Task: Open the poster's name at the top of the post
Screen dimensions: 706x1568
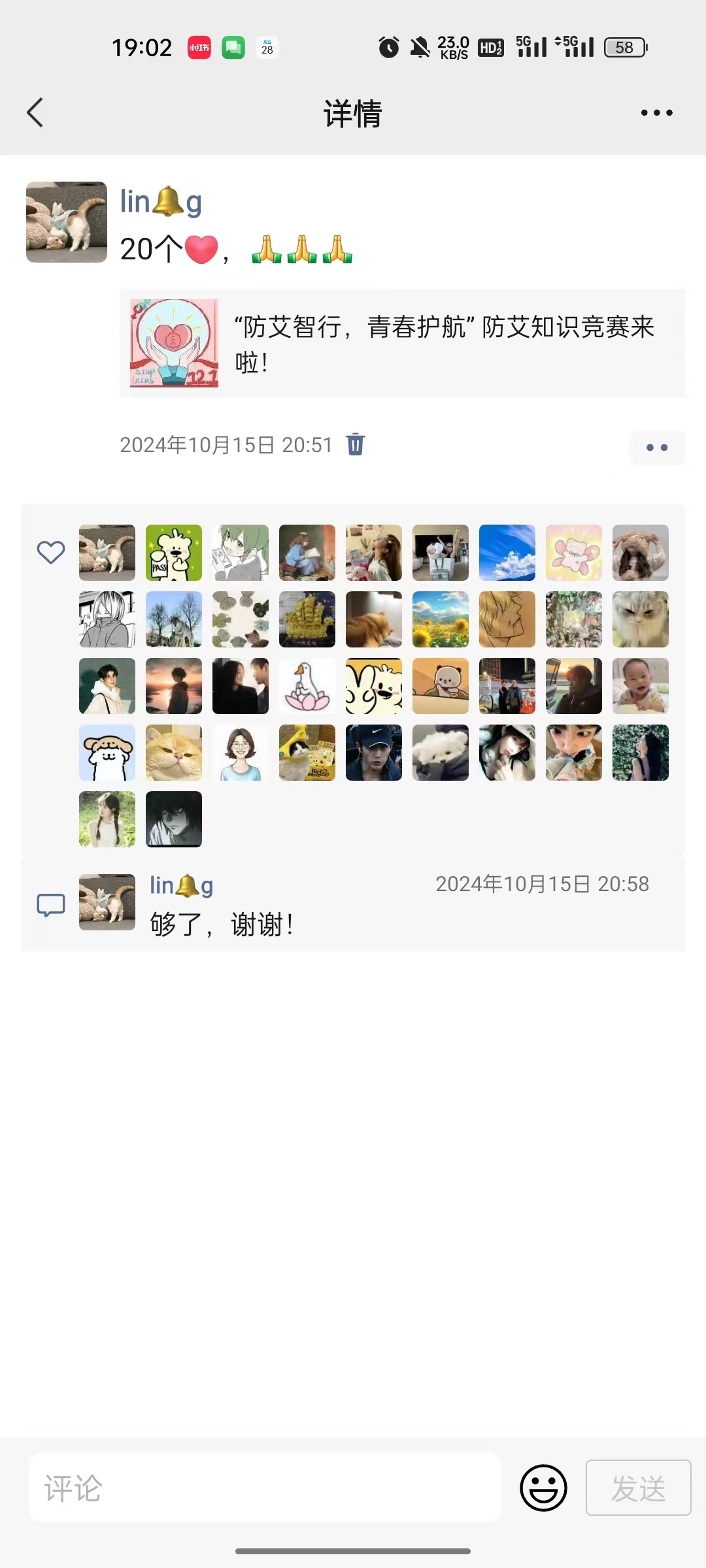Action: click(161, 202)
